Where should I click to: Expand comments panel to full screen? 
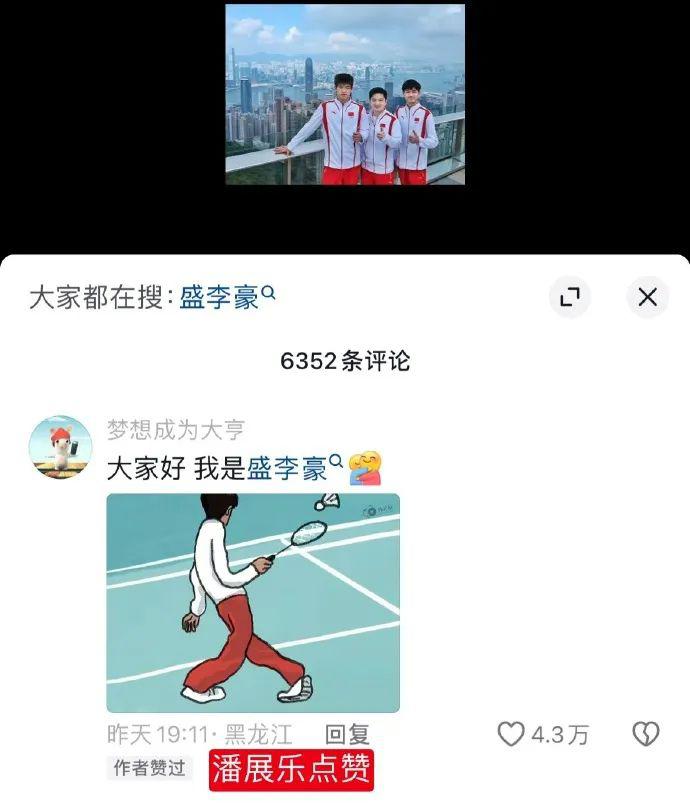570,297
